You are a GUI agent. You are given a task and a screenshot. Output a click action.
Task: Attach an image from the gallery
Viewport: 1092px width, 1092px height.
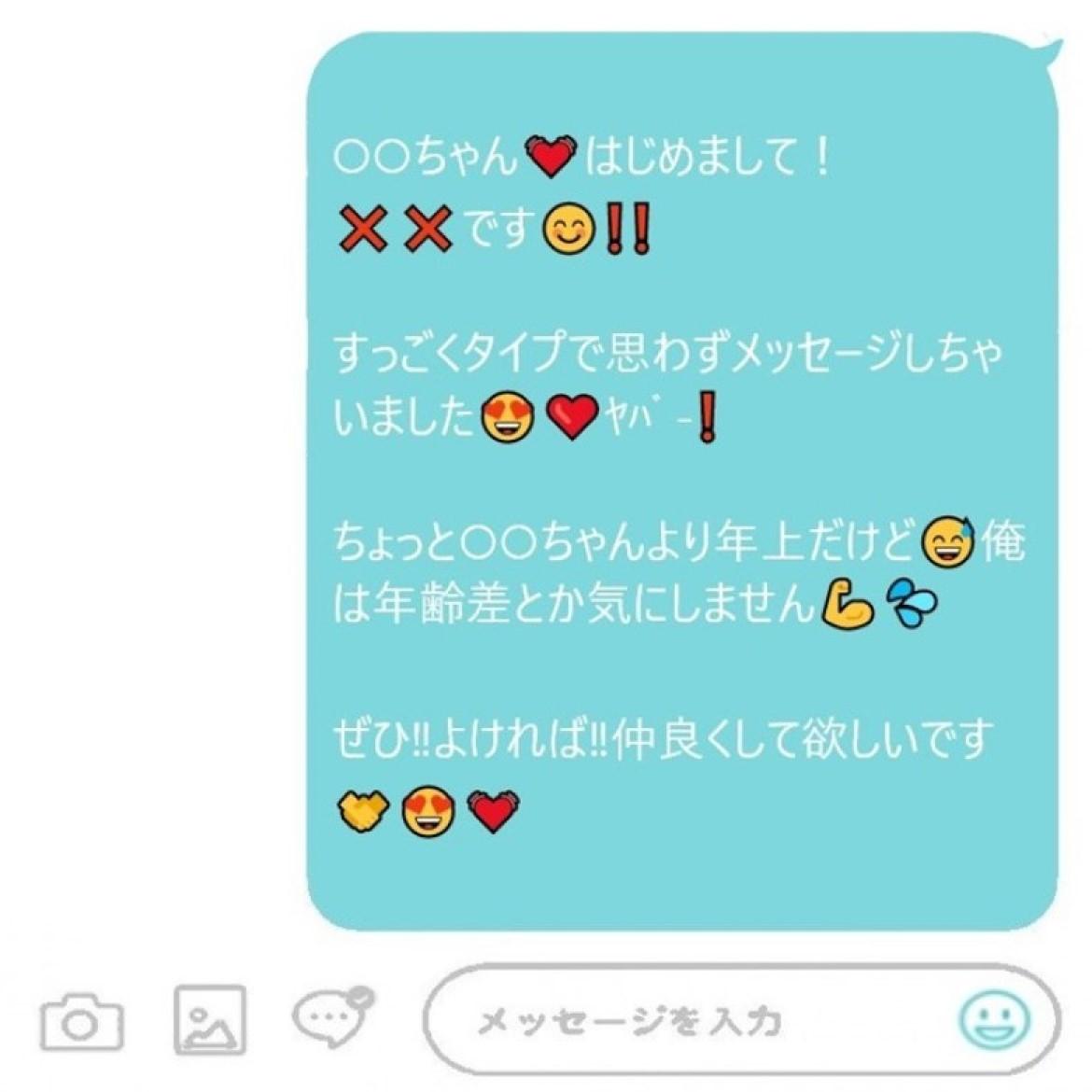tap(210, 1020)
